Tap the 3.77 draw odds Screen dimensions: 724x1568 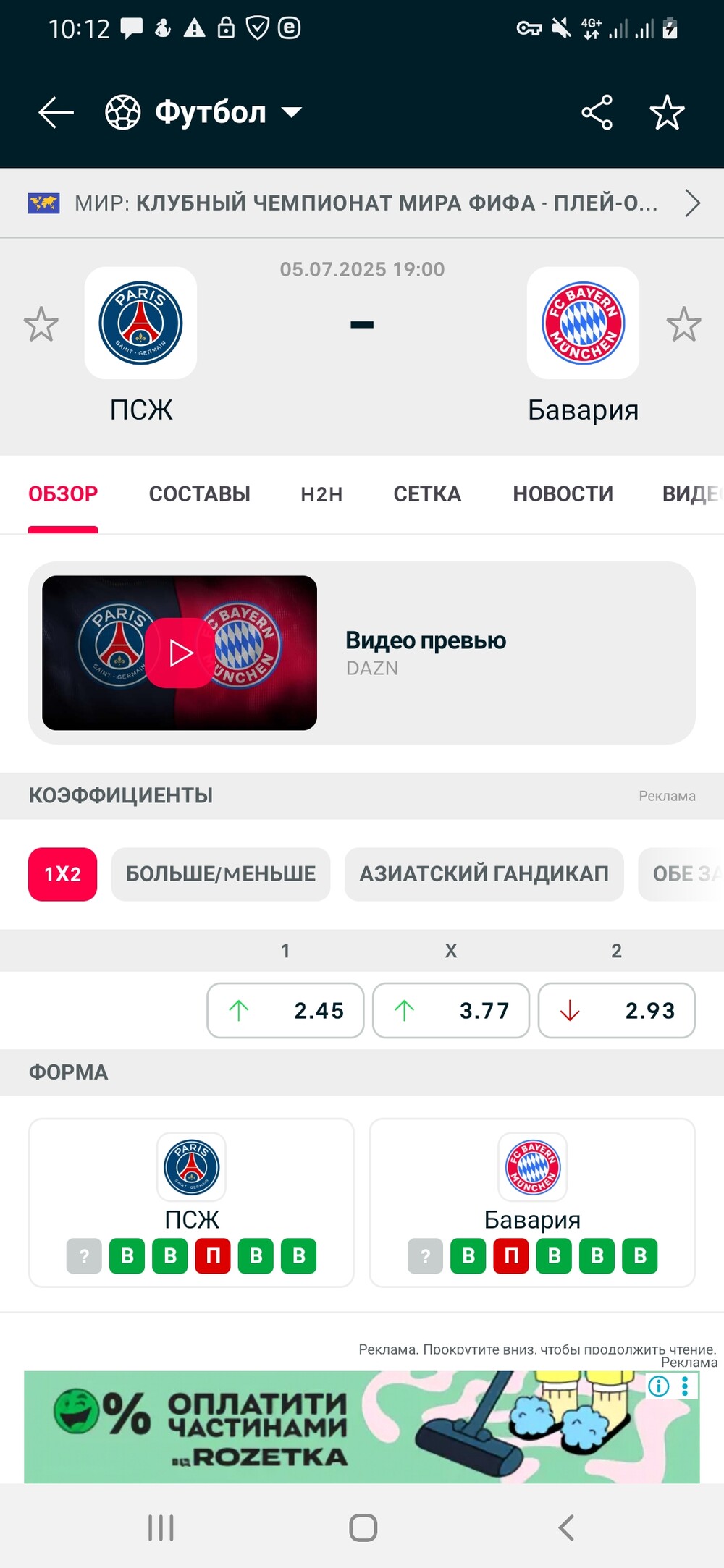coord(451,1010)
